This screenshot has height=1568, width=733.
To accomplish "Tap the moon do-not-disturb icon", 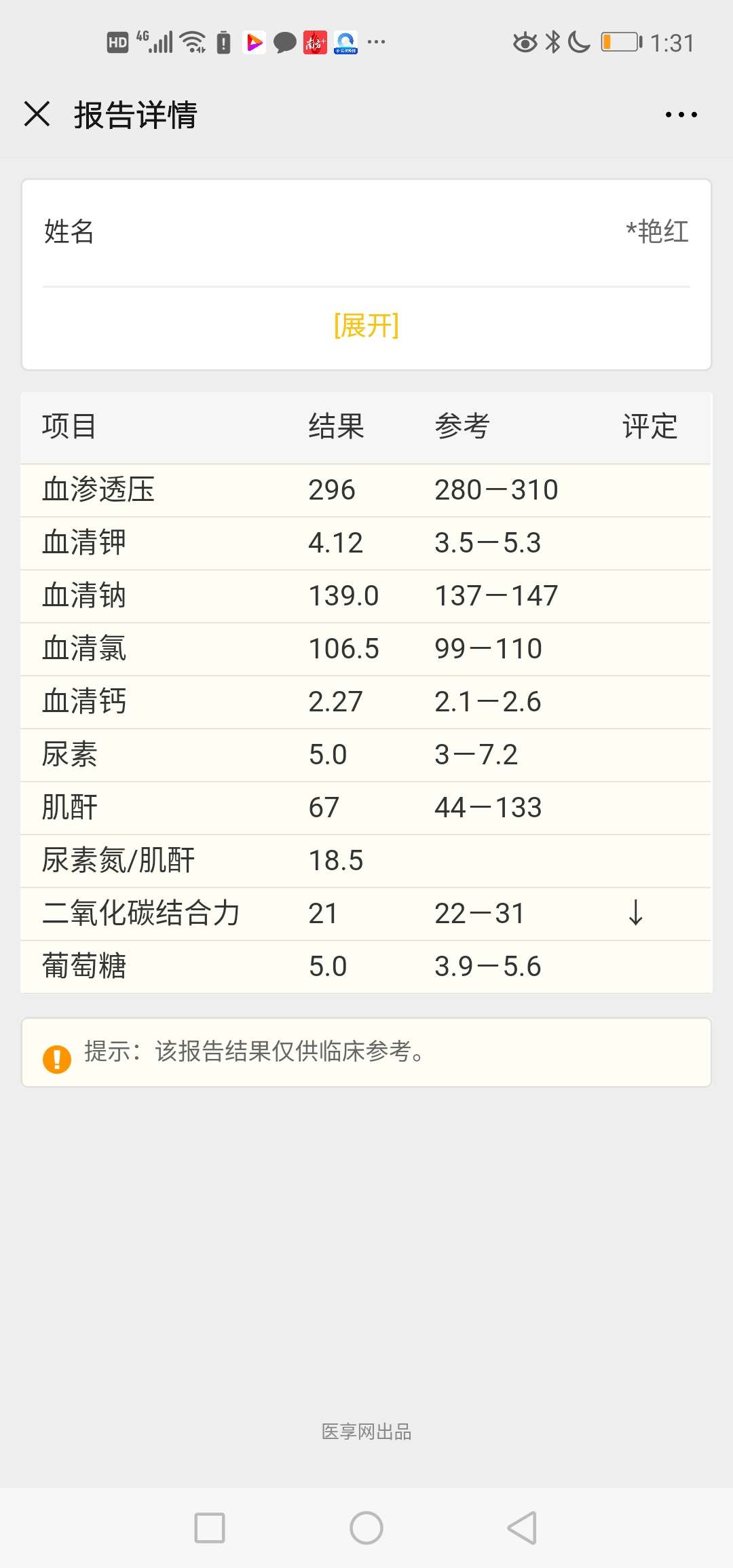I will pos(578,42).
